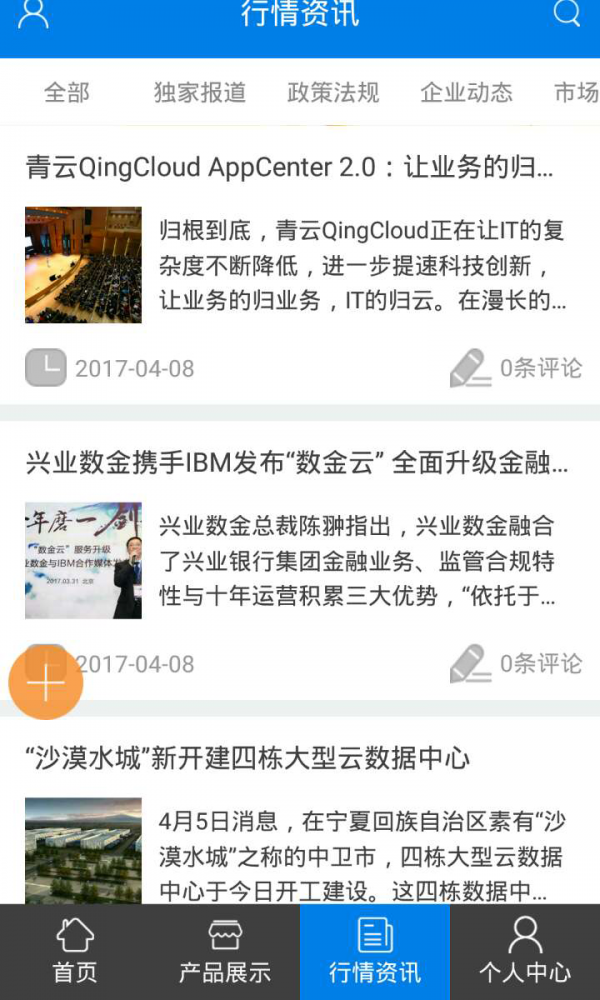Viewport: 600px width, 1000px height.
Task: Select the 政策法规 tab
Action: tap(333, 93)
